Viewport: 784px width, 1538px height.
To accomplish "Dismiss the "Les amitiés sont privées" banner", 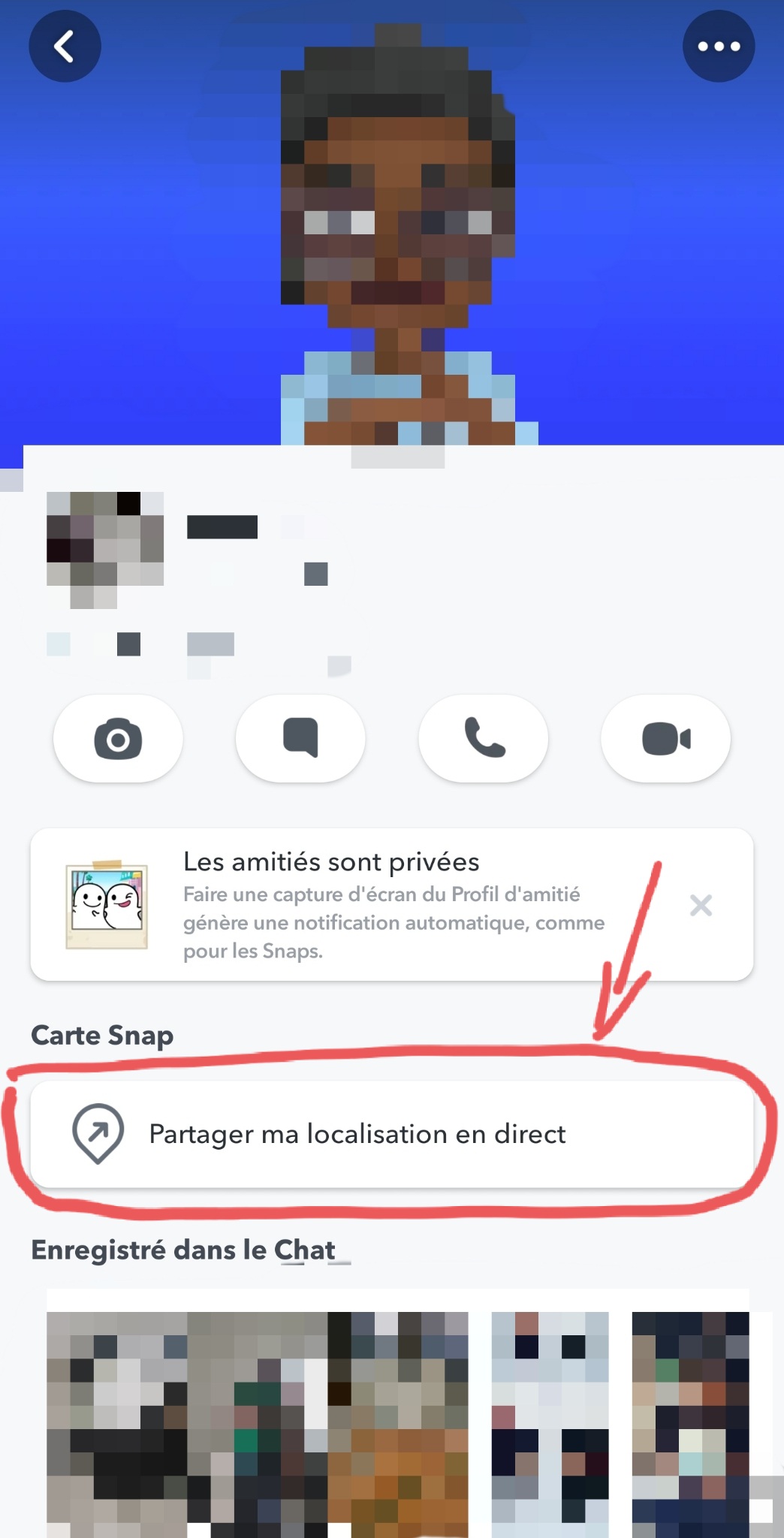I will coord(701,906).
